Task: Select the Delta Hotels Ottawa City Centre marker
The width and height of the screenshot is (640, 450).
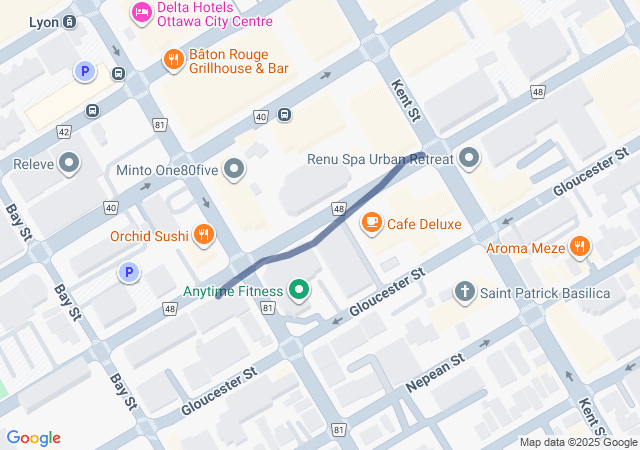Action: [141, 13]
